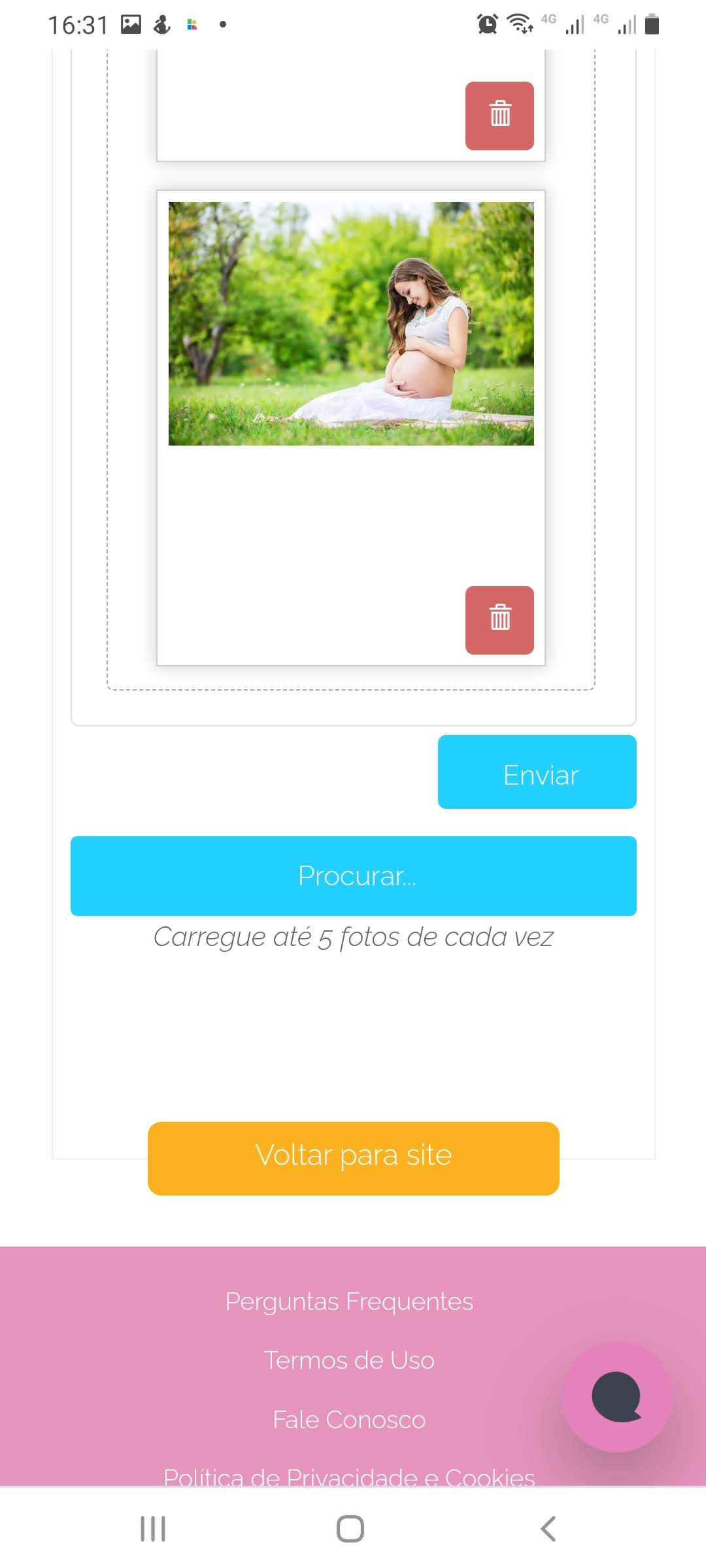Tap the Enviar button
Viewport: 706px width, 1568px height.
click(x=537, y=772)
